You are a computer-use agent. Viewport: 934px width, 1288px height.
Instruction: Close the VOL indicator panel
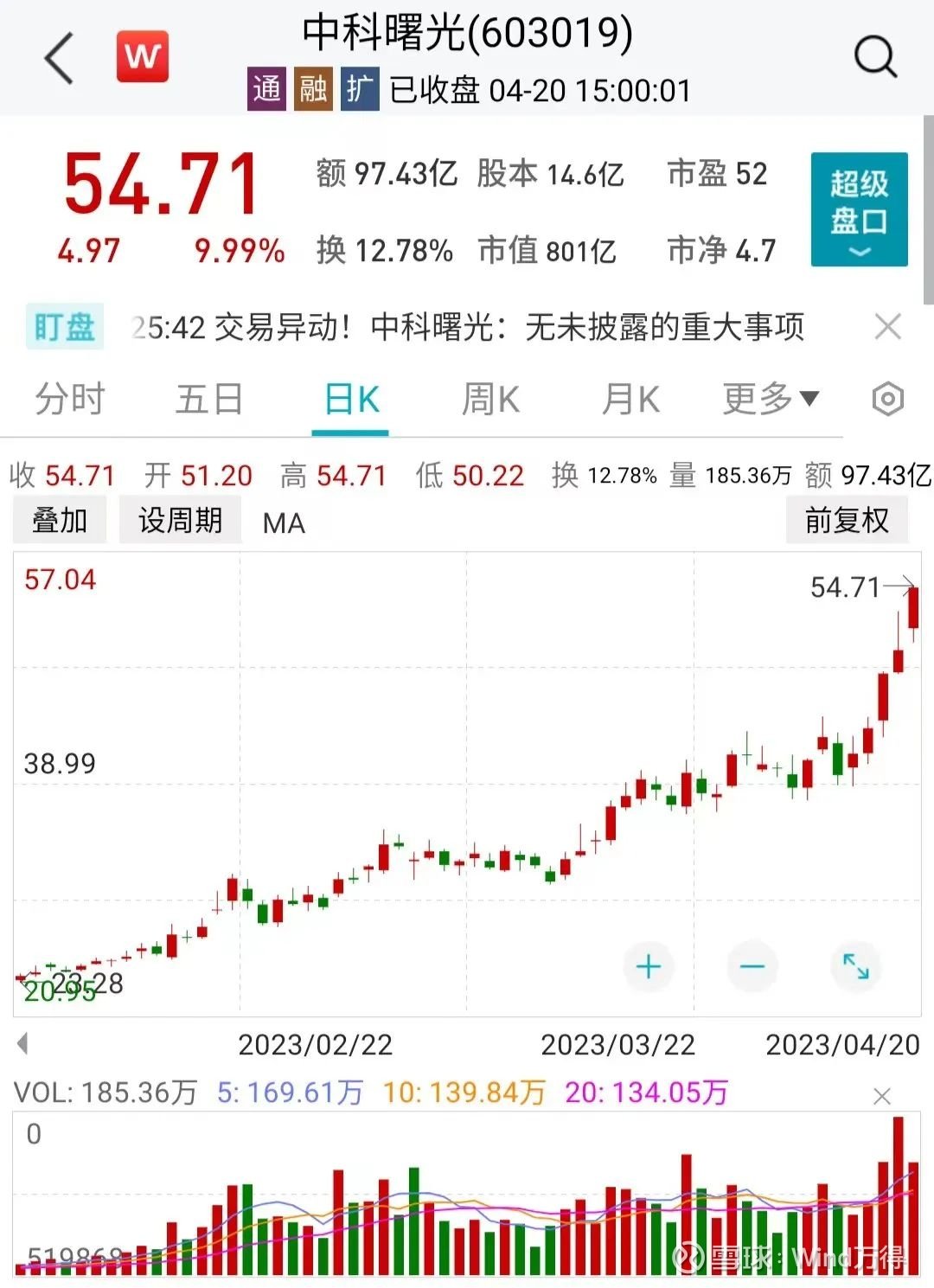882,1097
